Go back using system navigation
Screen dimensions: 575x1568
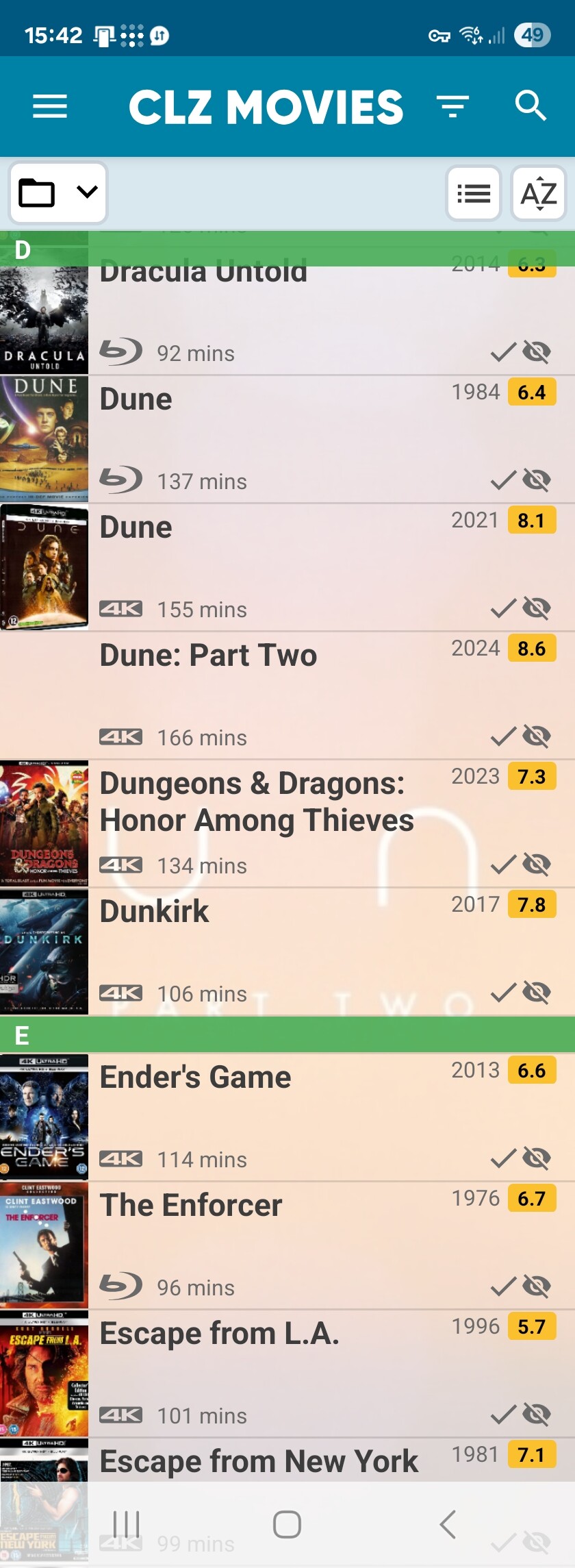tap(448, 1524)
